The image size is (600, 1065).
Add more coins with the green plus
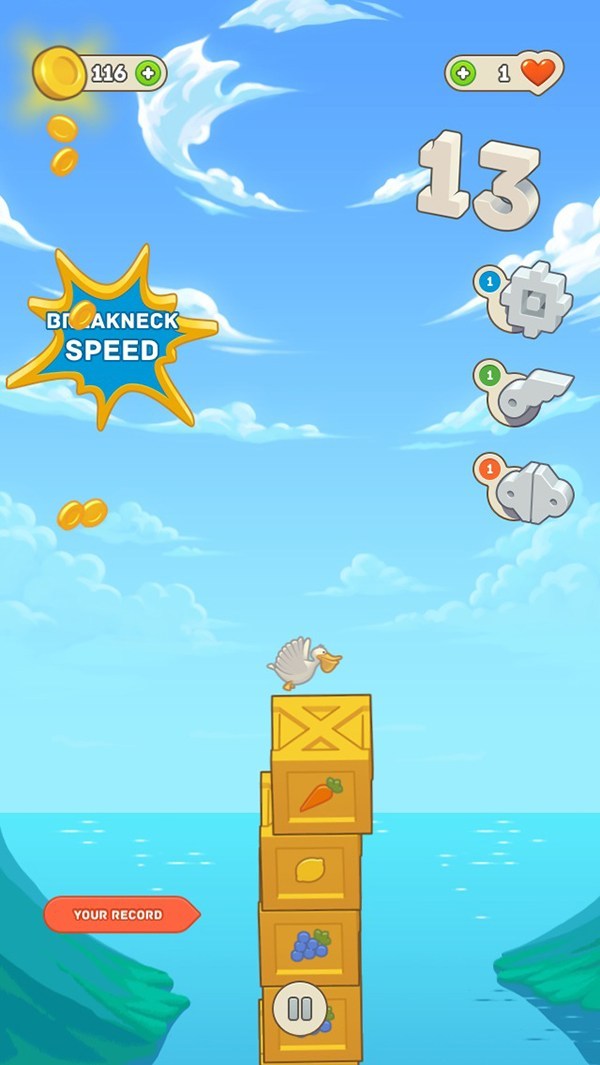point(147,73)
